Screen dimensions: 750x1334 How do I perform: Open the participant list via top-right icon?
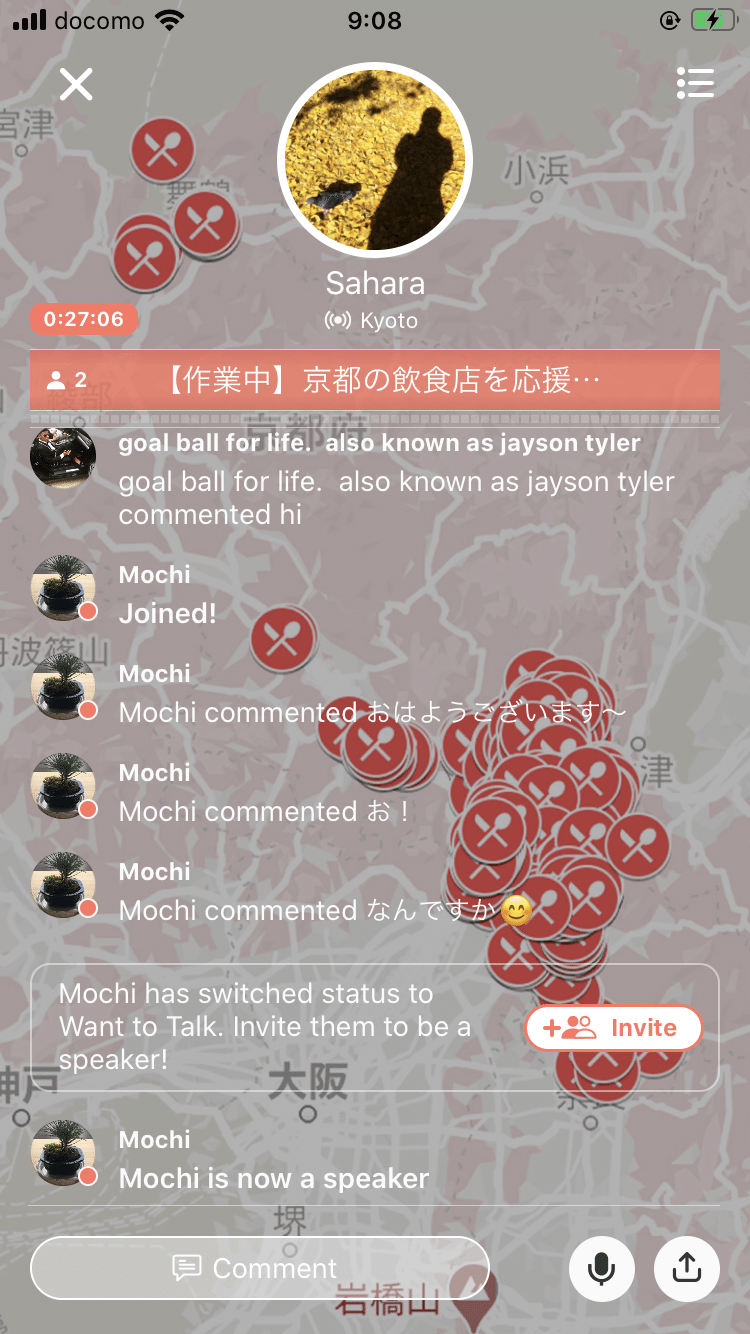(695, 84)
